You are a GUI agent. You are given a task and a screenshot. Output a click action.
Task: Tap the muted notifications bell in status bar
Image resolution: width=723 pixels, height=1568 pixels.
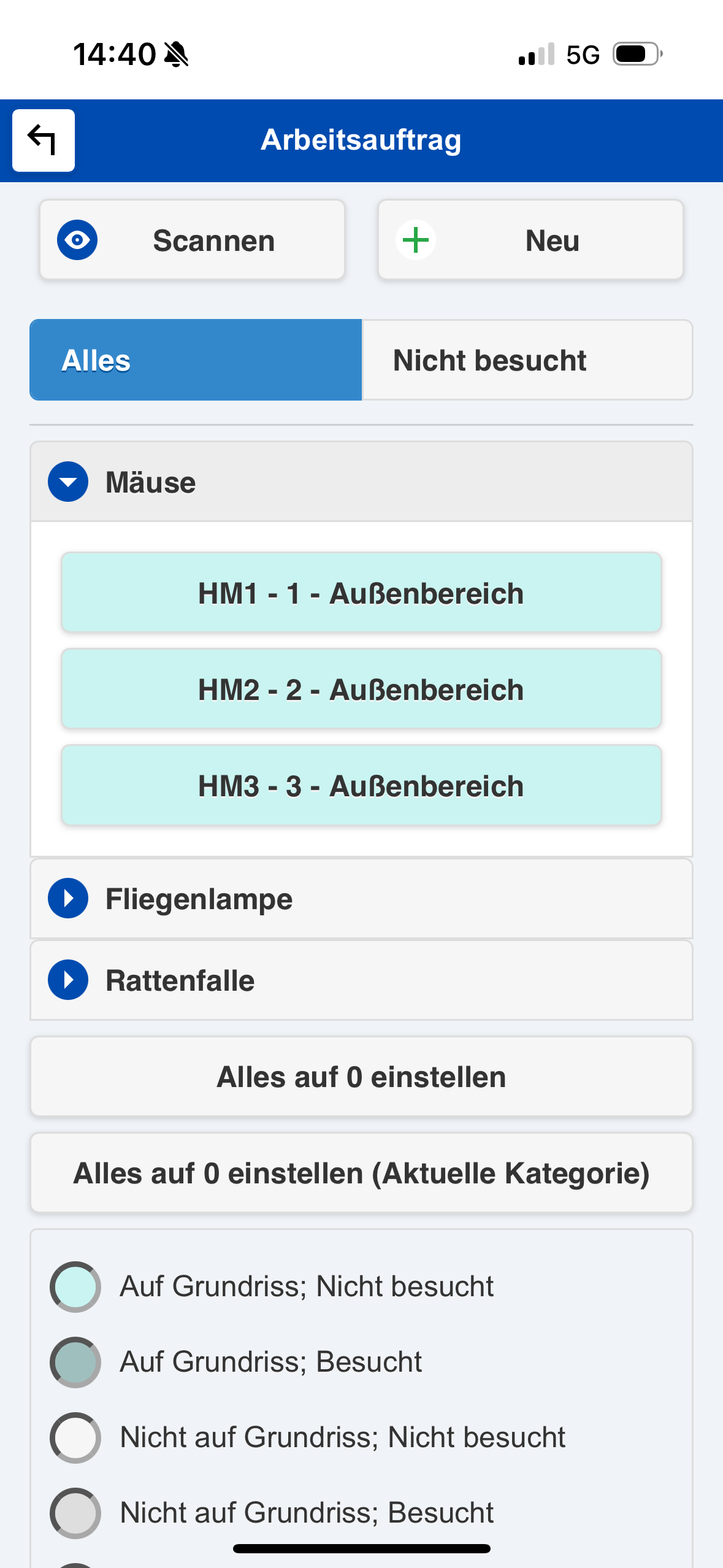pos(177,54)
